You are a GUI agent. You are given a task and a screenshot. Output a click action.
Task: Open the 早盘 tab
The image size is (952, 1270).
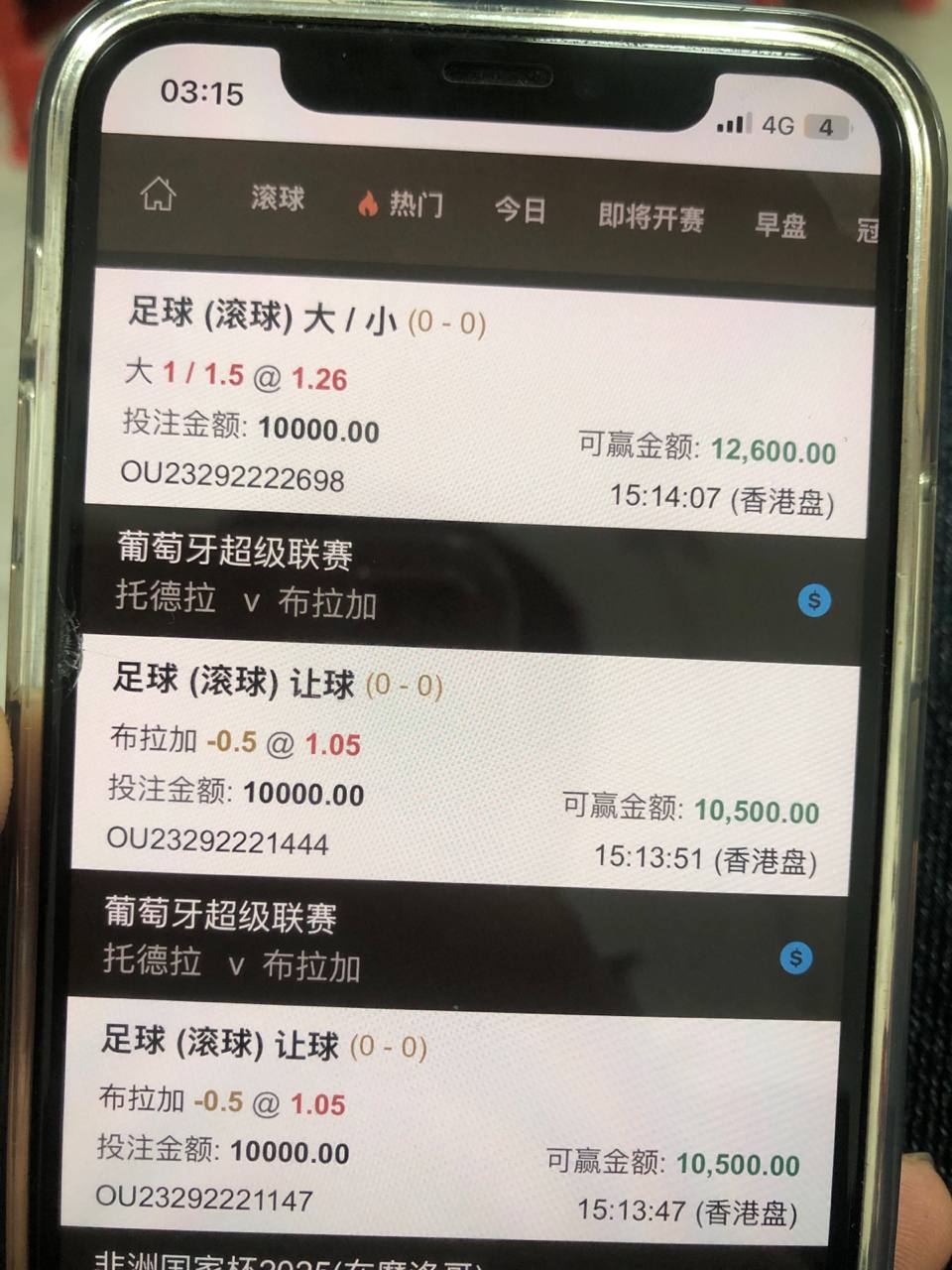coord(780,224)
